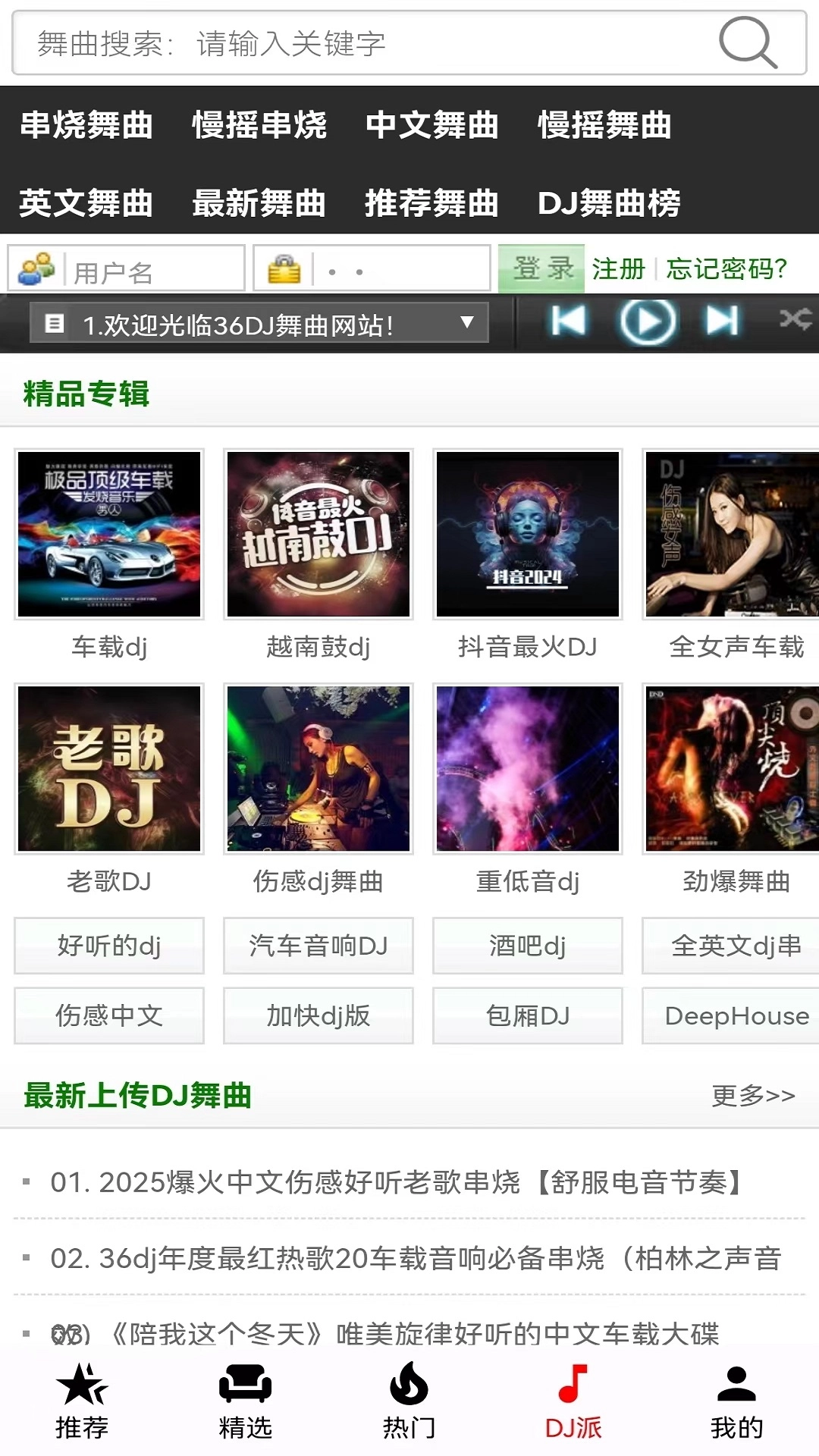Open the DJ舞曲榜 menu item

(609, 203)
